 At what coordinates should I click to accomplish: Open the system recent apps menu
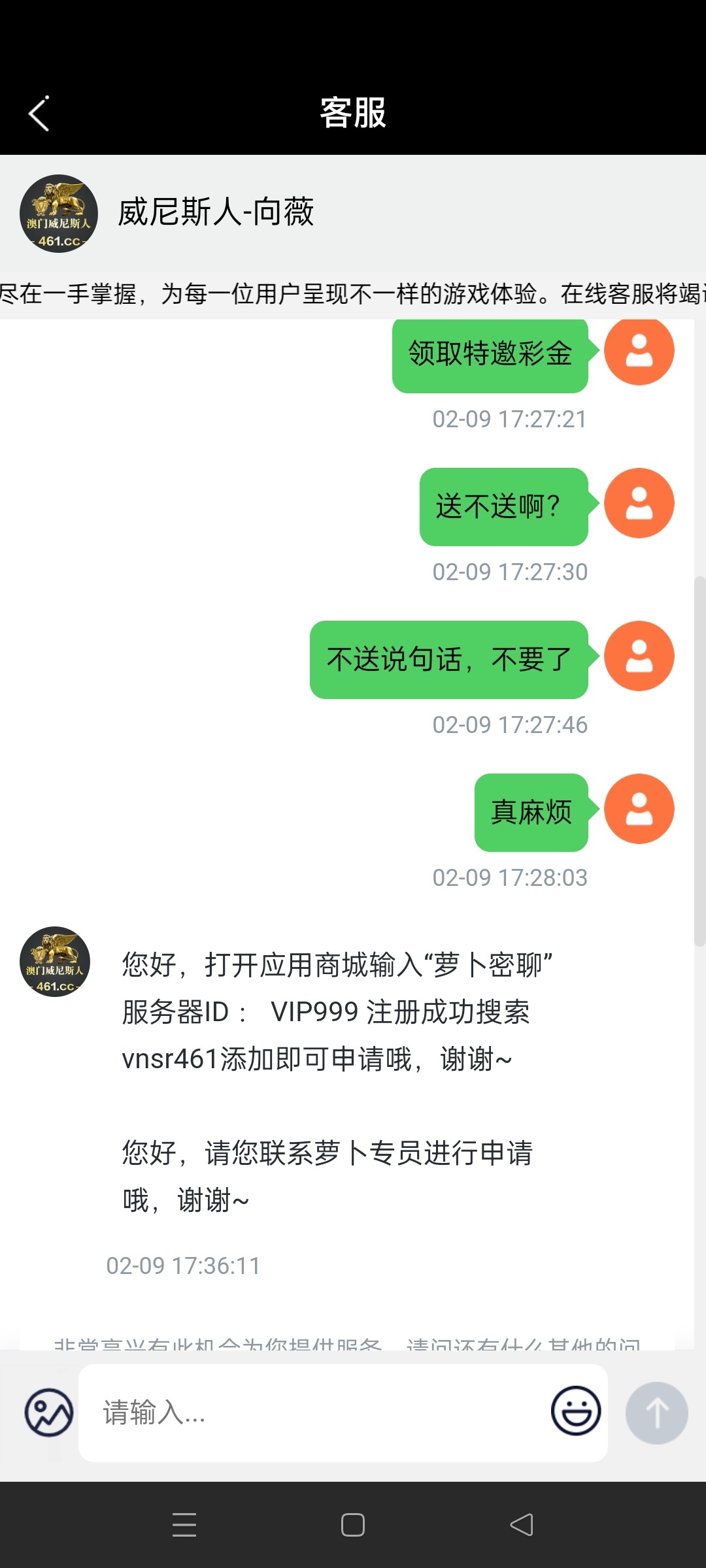click(184, 1525)
